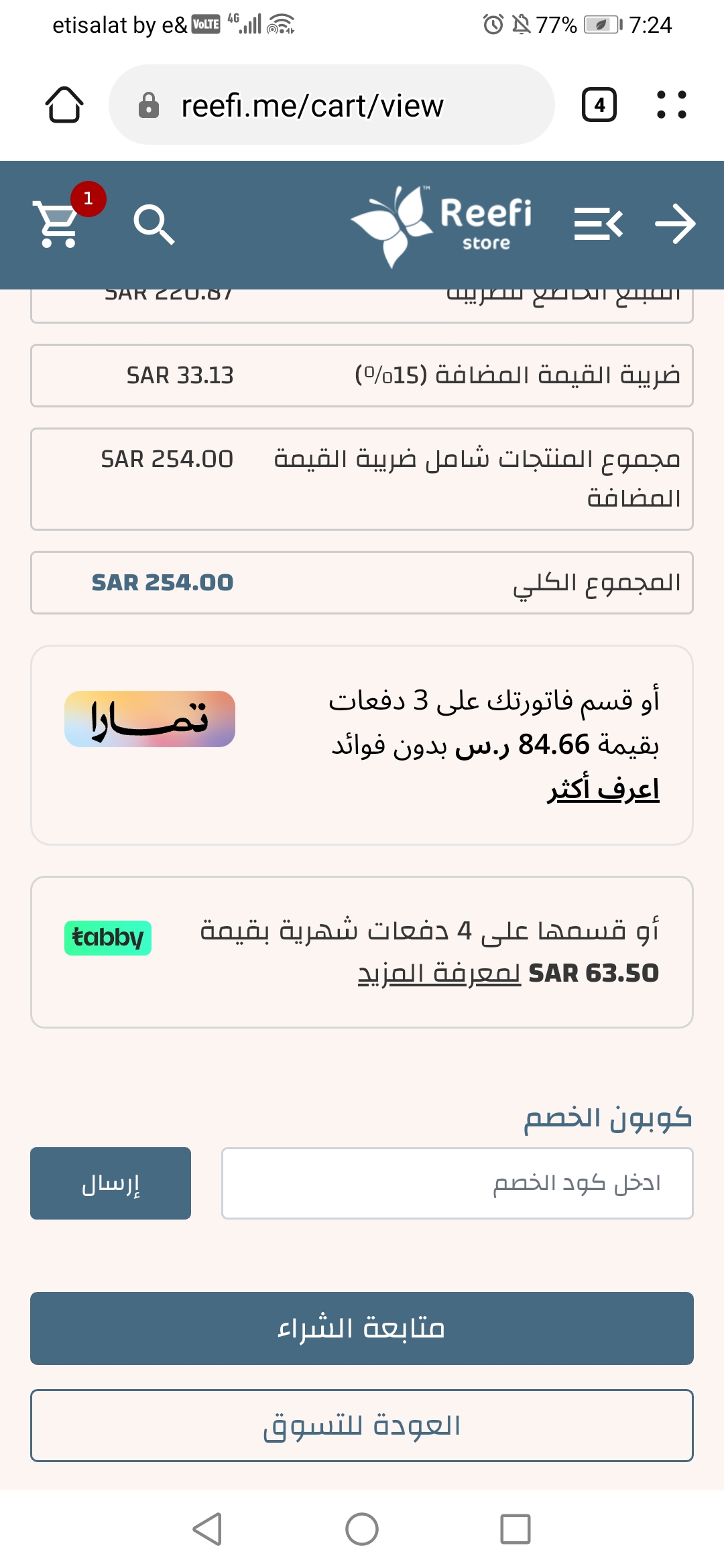
Task: Submit the coupon with the 'إرسال' button
Action: [111, 1183]
